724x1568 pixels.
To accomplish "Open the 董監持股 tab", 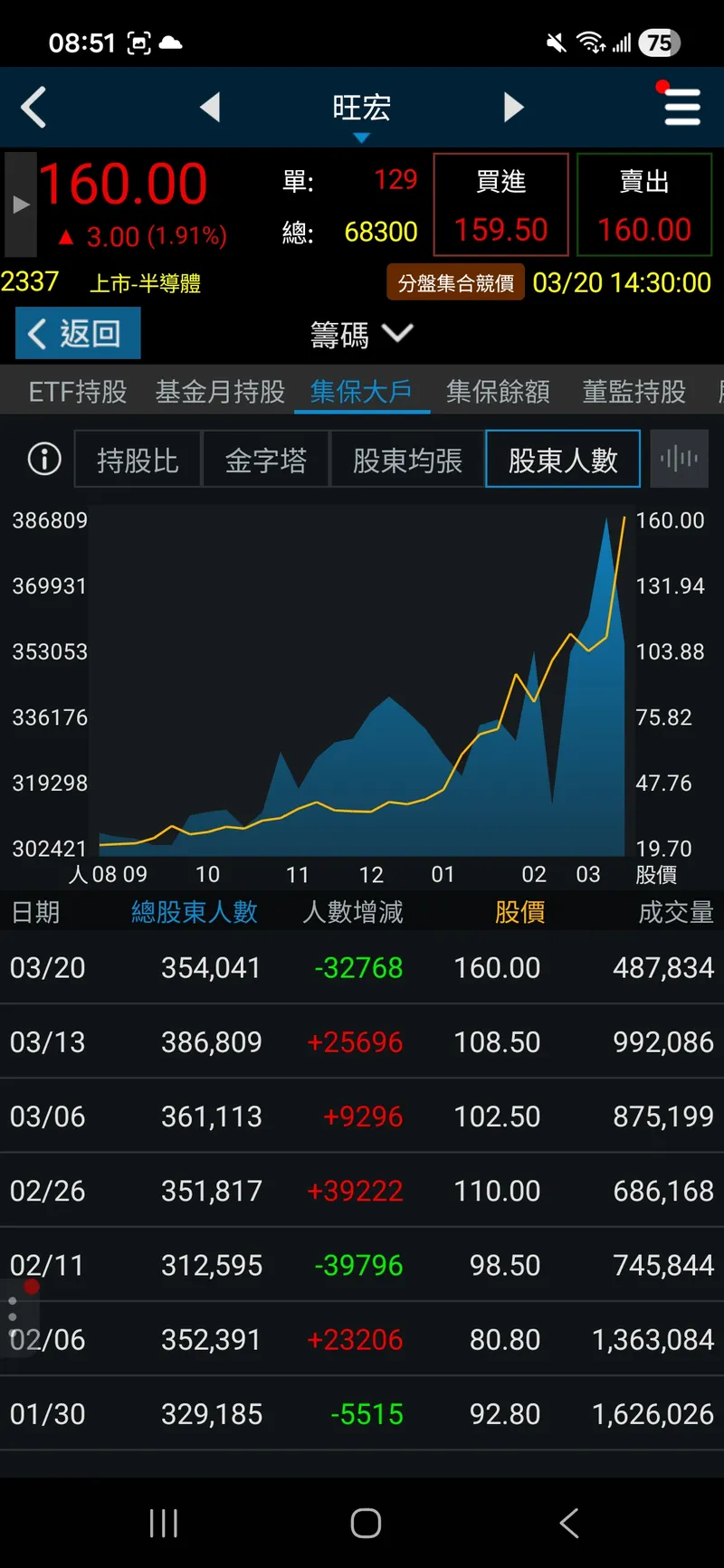I will click(x=633, y=392).
